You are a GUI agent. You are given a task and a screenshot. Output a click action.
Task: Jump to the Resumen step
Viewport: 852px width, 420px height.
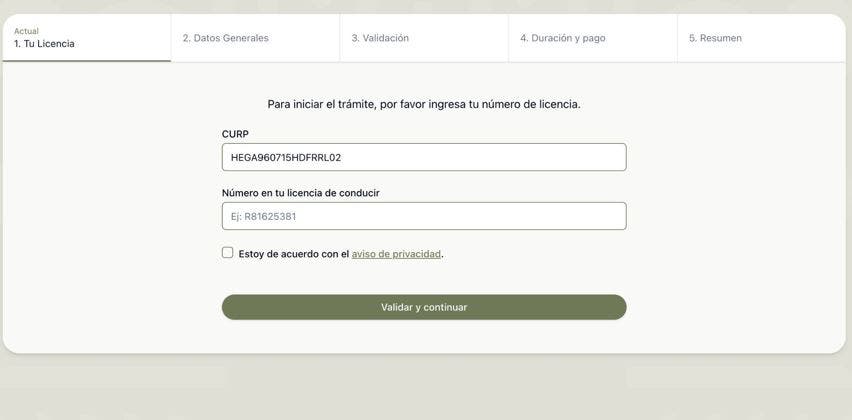[x=760, y=38]
